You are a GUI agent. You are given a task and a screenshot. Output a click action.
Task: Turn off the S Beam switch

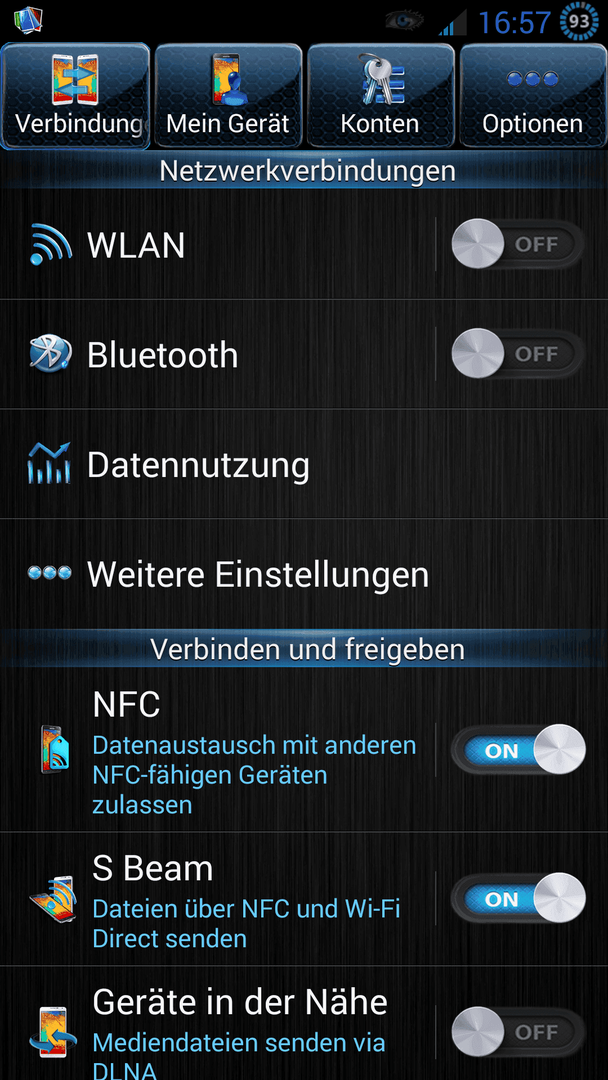click(x=518, y=898)
